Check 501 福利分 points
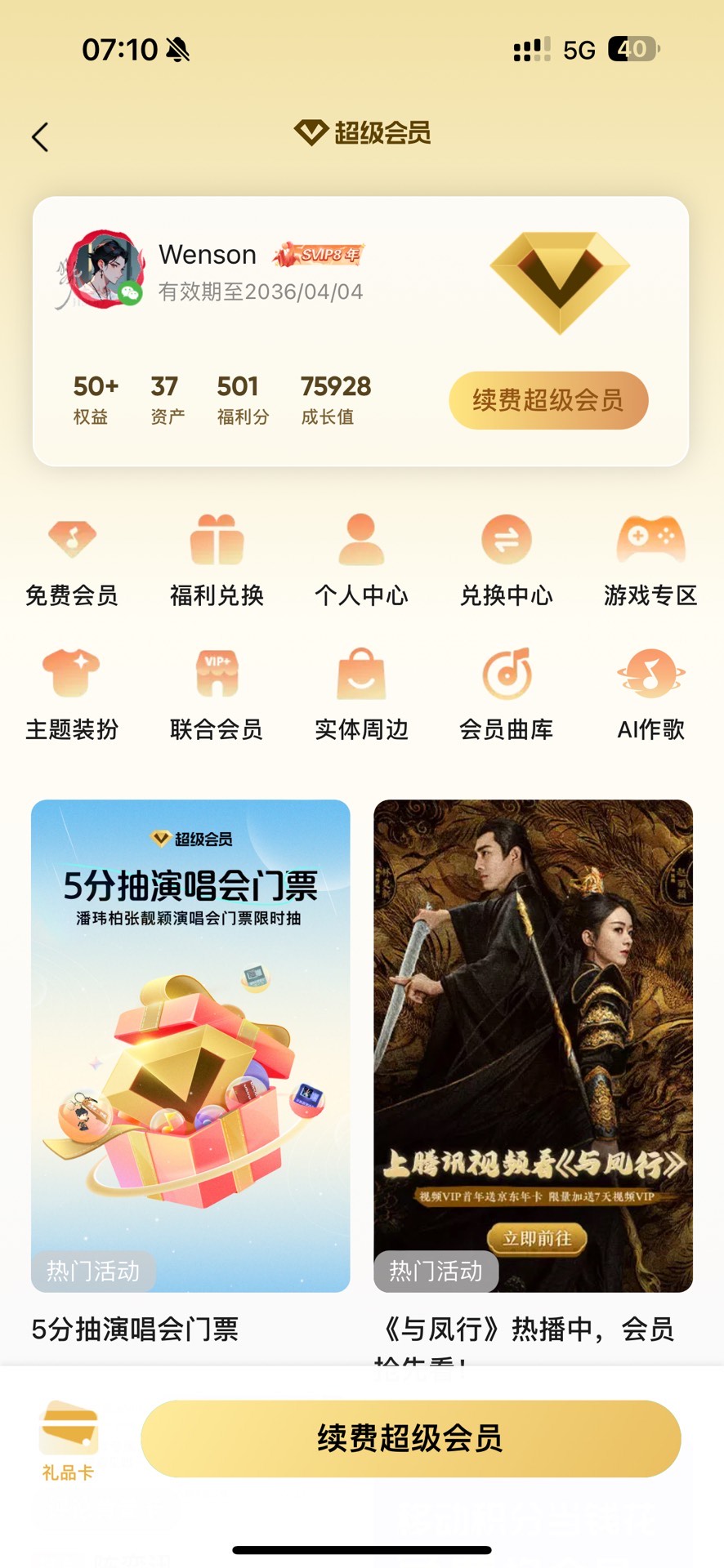Viewport: 724px width, 1568px height. point(242,399)
